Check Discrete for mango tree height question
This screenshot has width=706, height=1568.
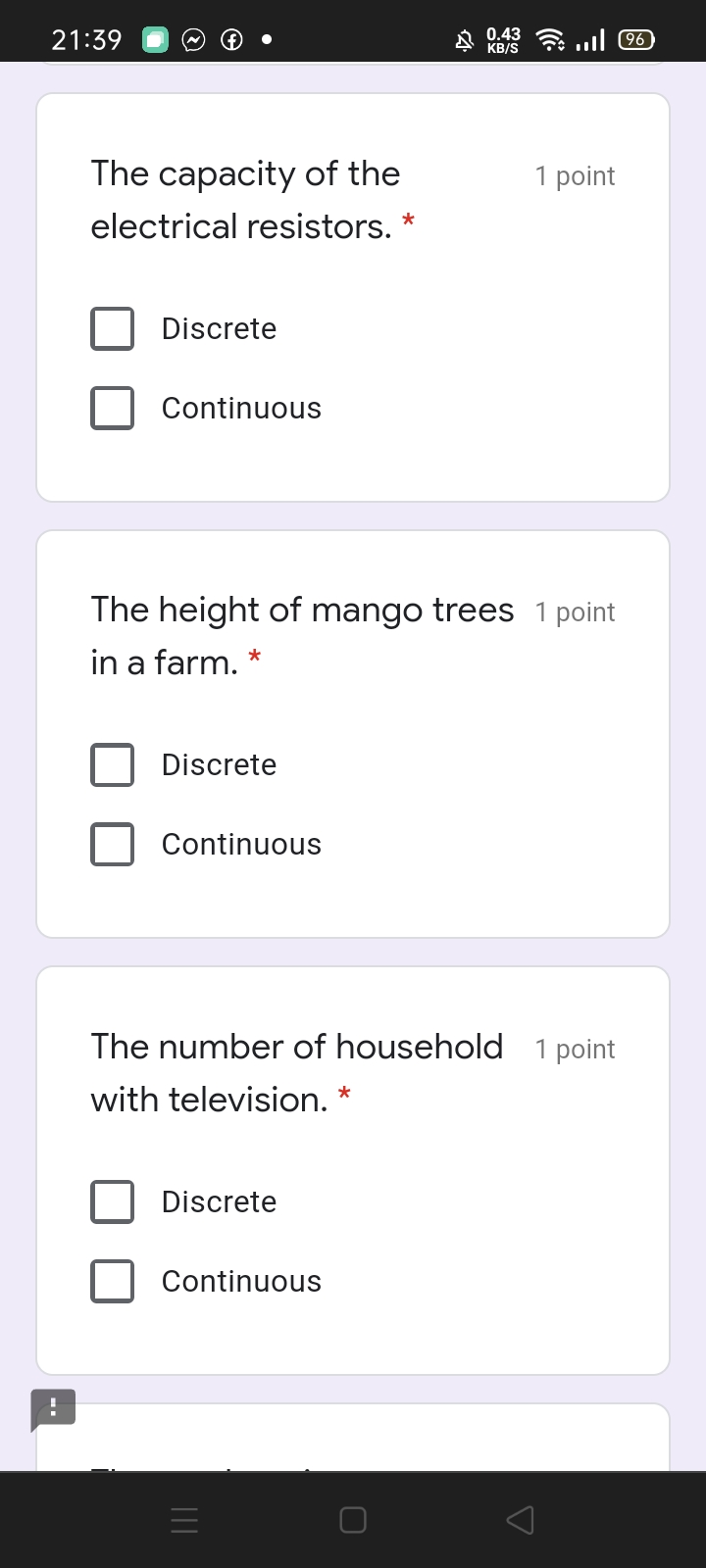[112, 764]
